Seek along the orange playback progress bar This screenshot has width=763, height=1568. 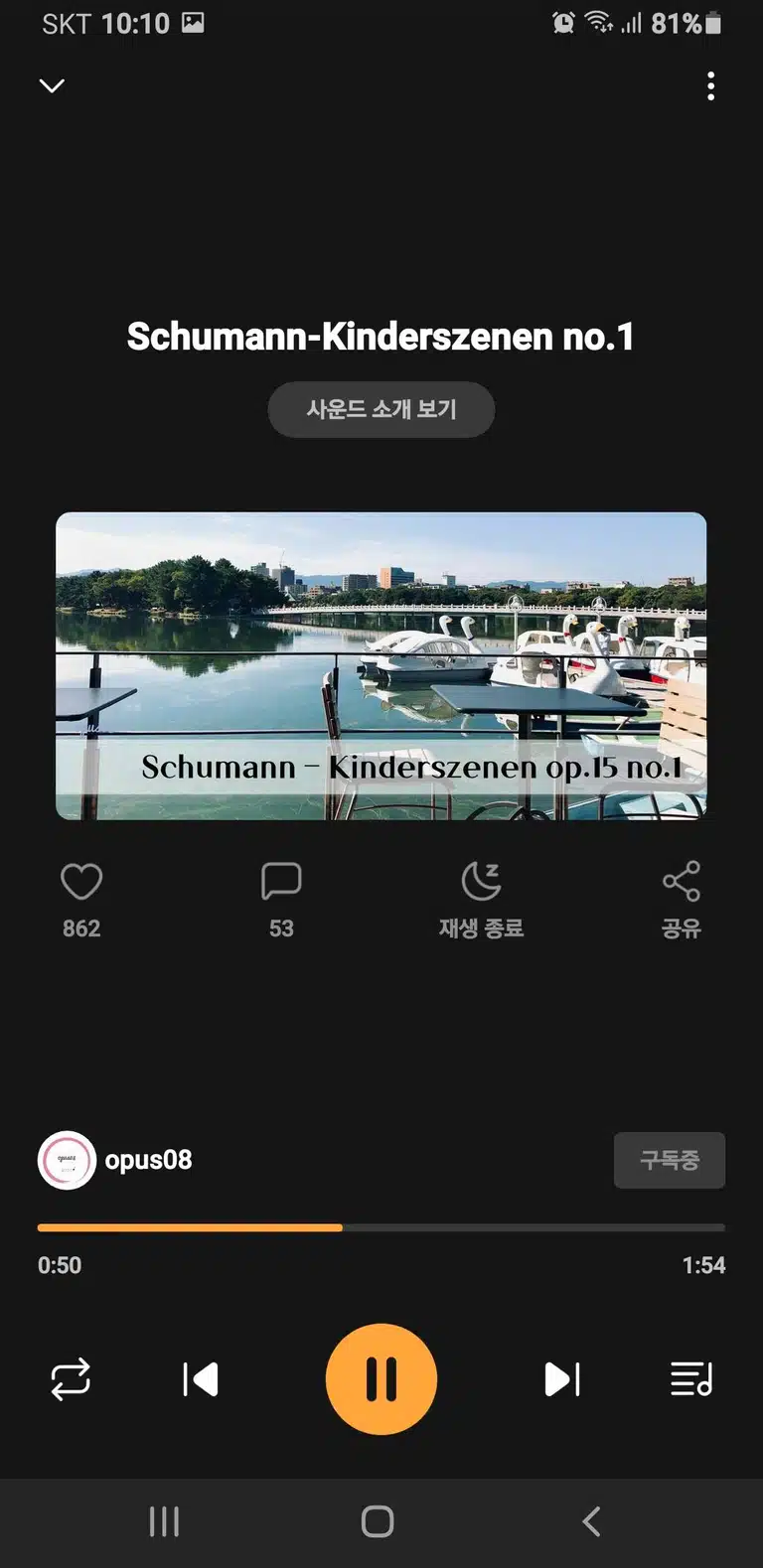click(x=381, y=1227)
